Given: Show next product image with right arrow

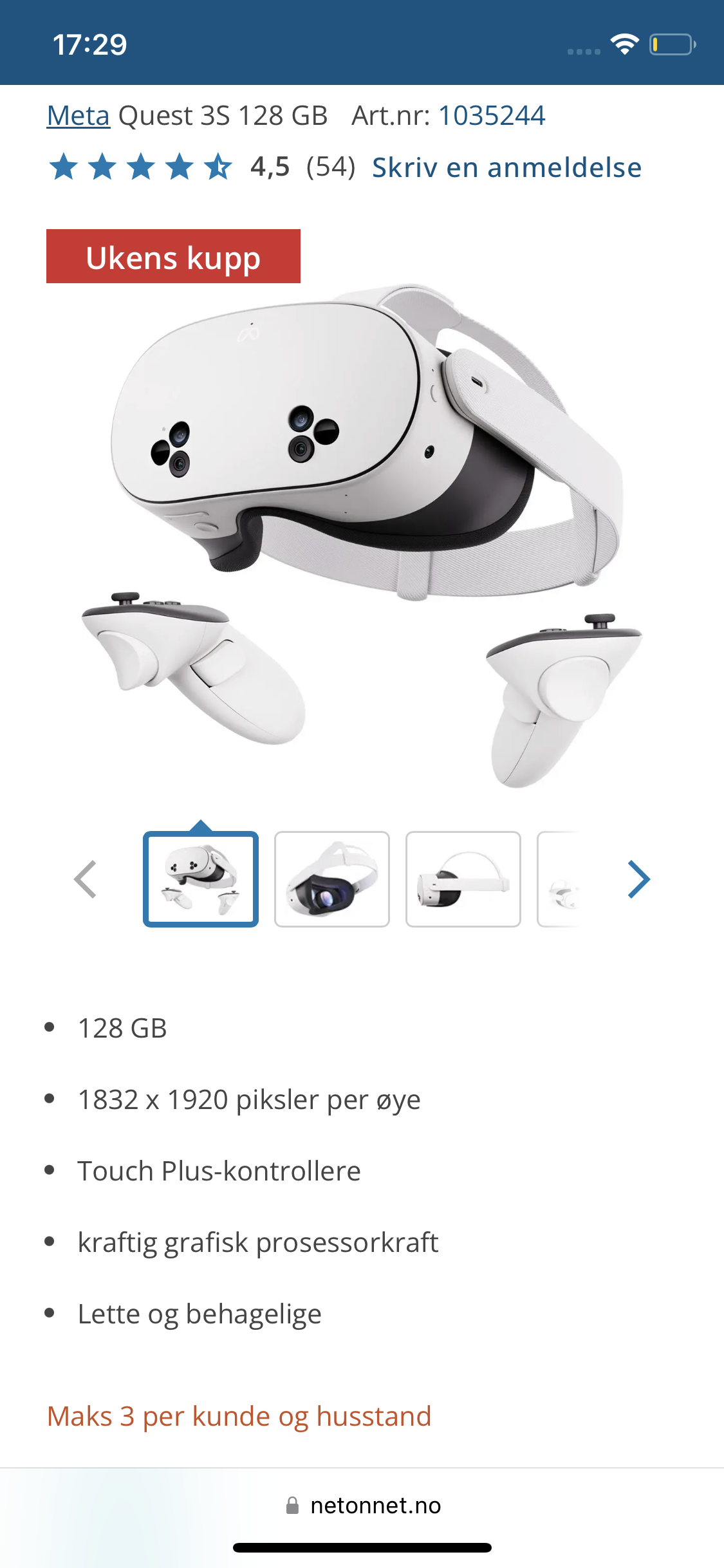Looking at the screenshot, I should (638, 879).
